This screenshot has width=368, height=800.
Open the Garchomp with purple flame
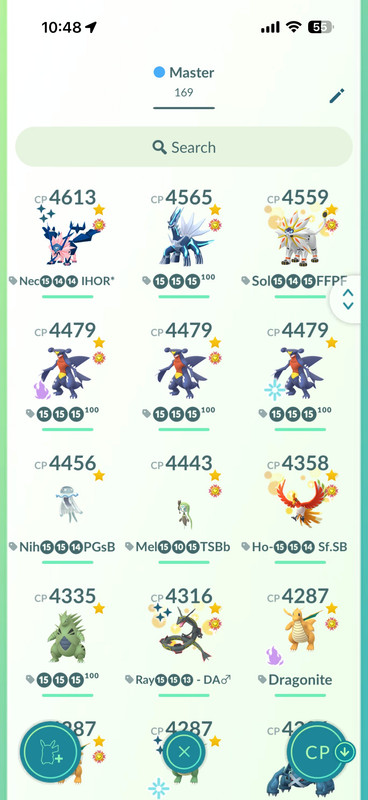pos(68,372)
